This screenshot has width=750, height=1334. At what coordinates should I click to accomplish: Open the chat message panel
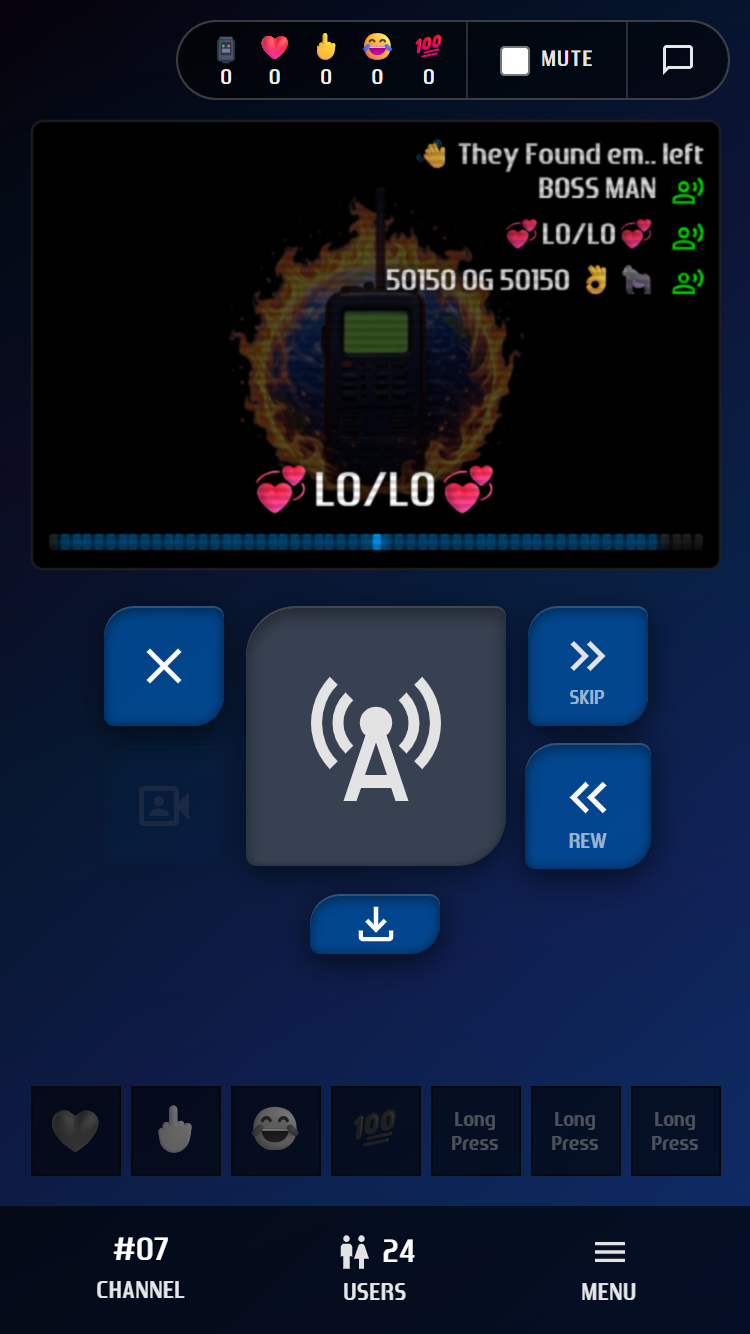coord(678,59)
